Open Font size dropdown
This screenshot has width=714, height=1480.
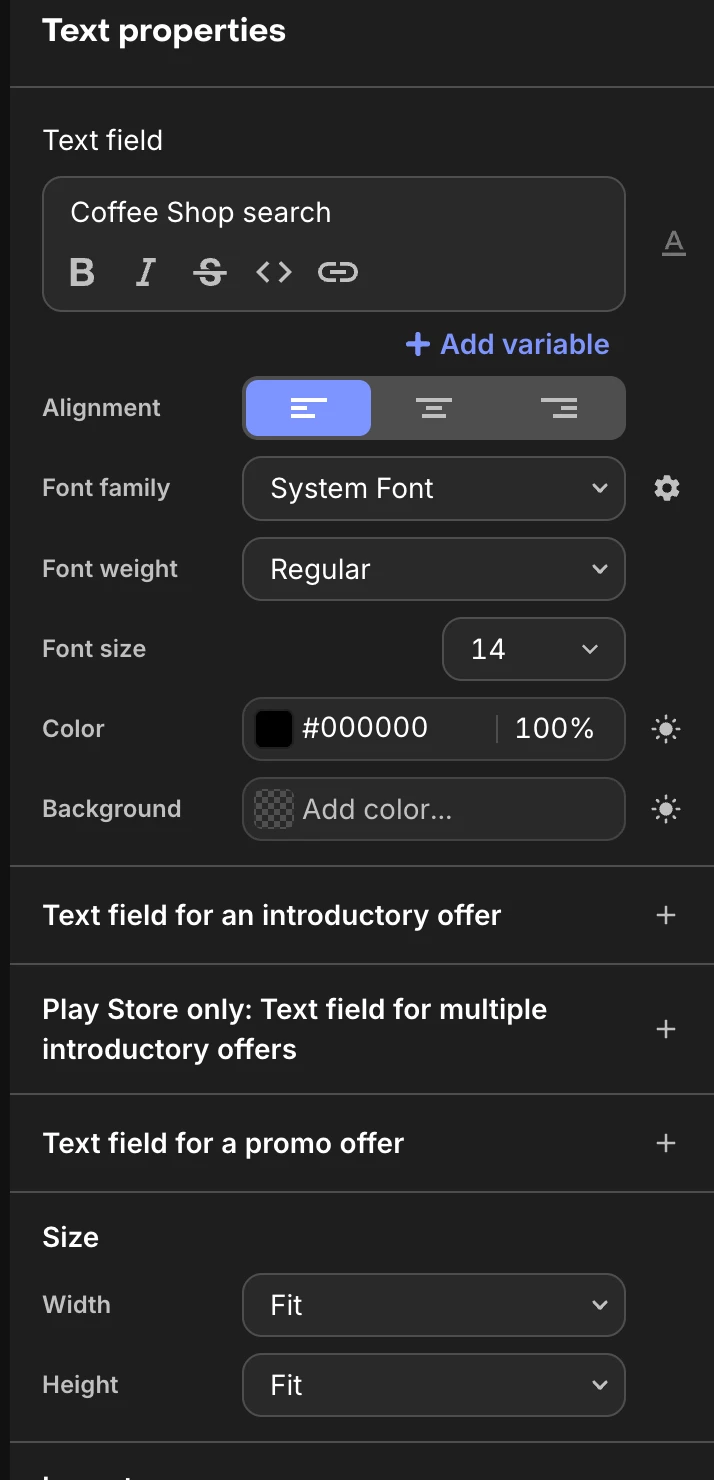click(533, 650)
